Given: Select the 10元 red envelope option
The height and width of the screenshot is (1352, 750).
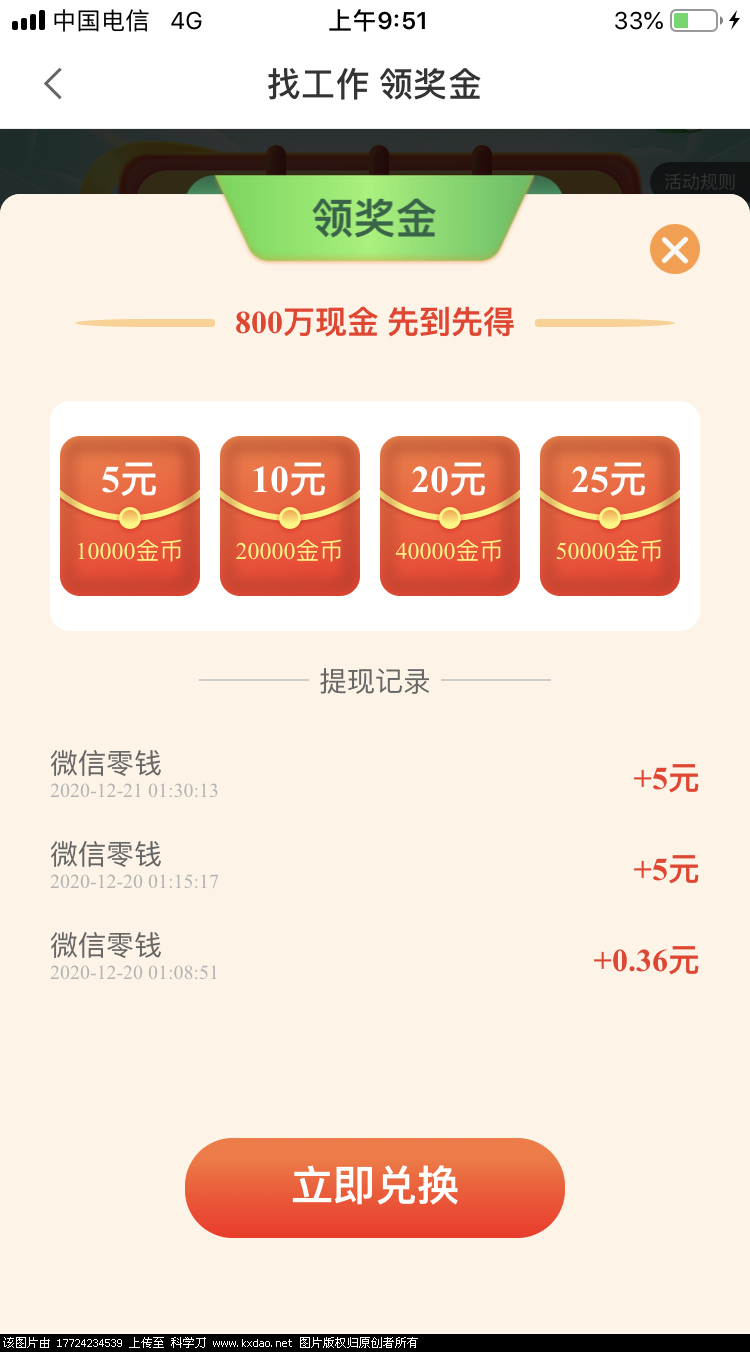Looking at the screenshot, I should pos(289,514).
